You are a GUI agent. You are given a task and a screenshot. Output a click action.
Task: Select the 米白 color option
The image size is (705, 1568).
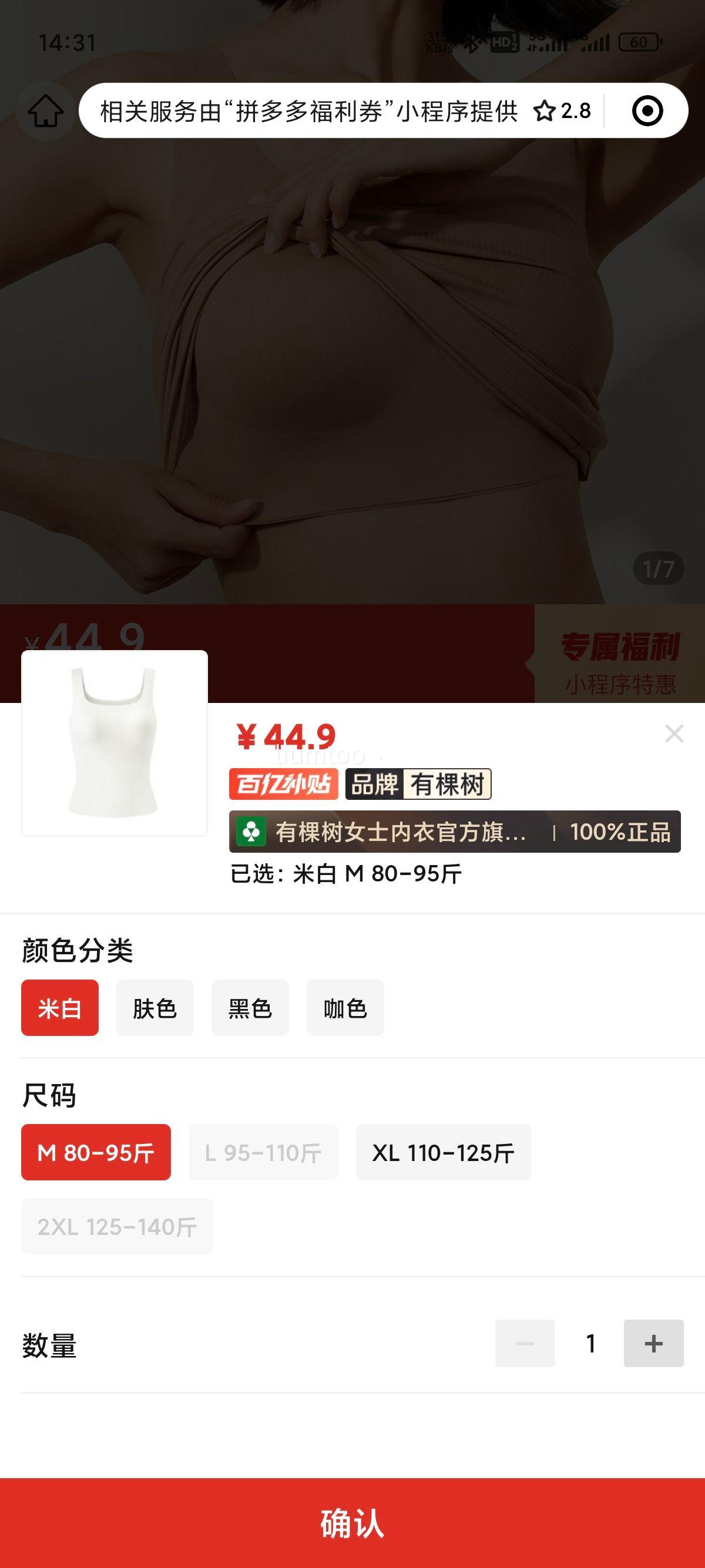pos(60,1007)
